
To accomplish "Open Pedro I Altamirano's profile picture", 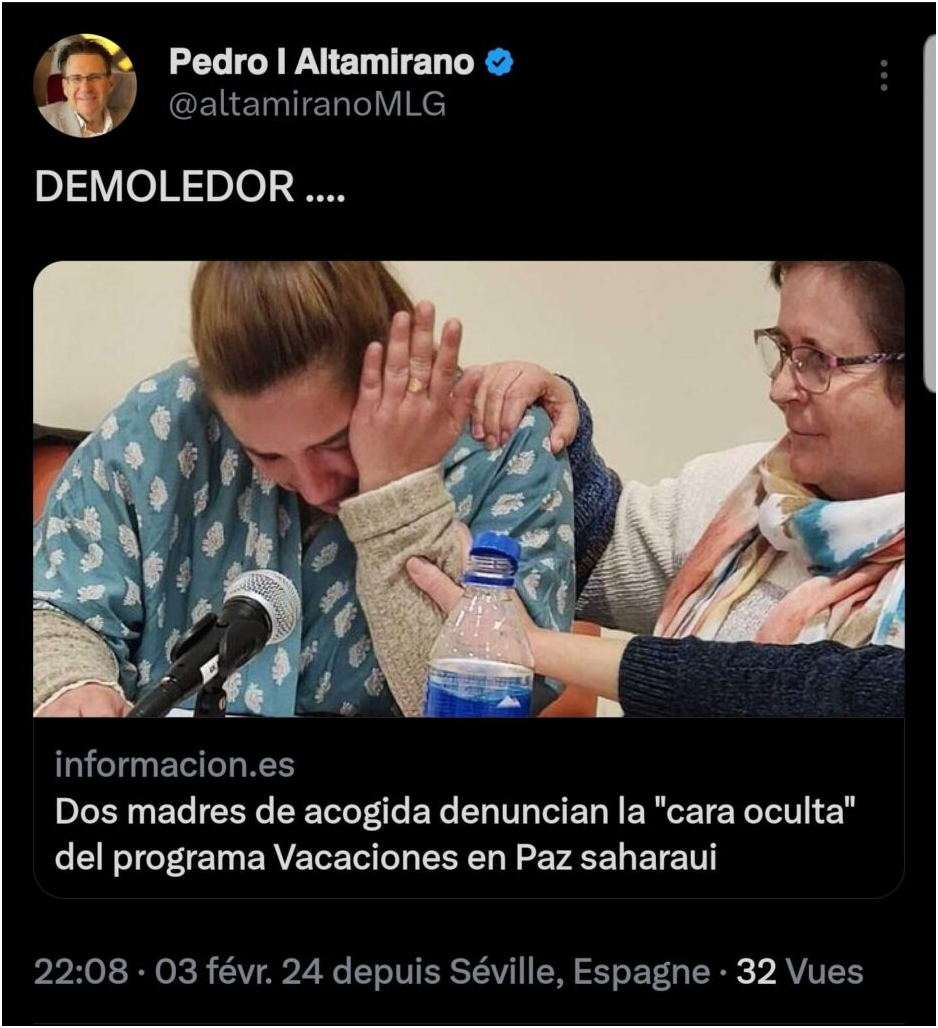I will pyautogui.click(x=85, y=86).
